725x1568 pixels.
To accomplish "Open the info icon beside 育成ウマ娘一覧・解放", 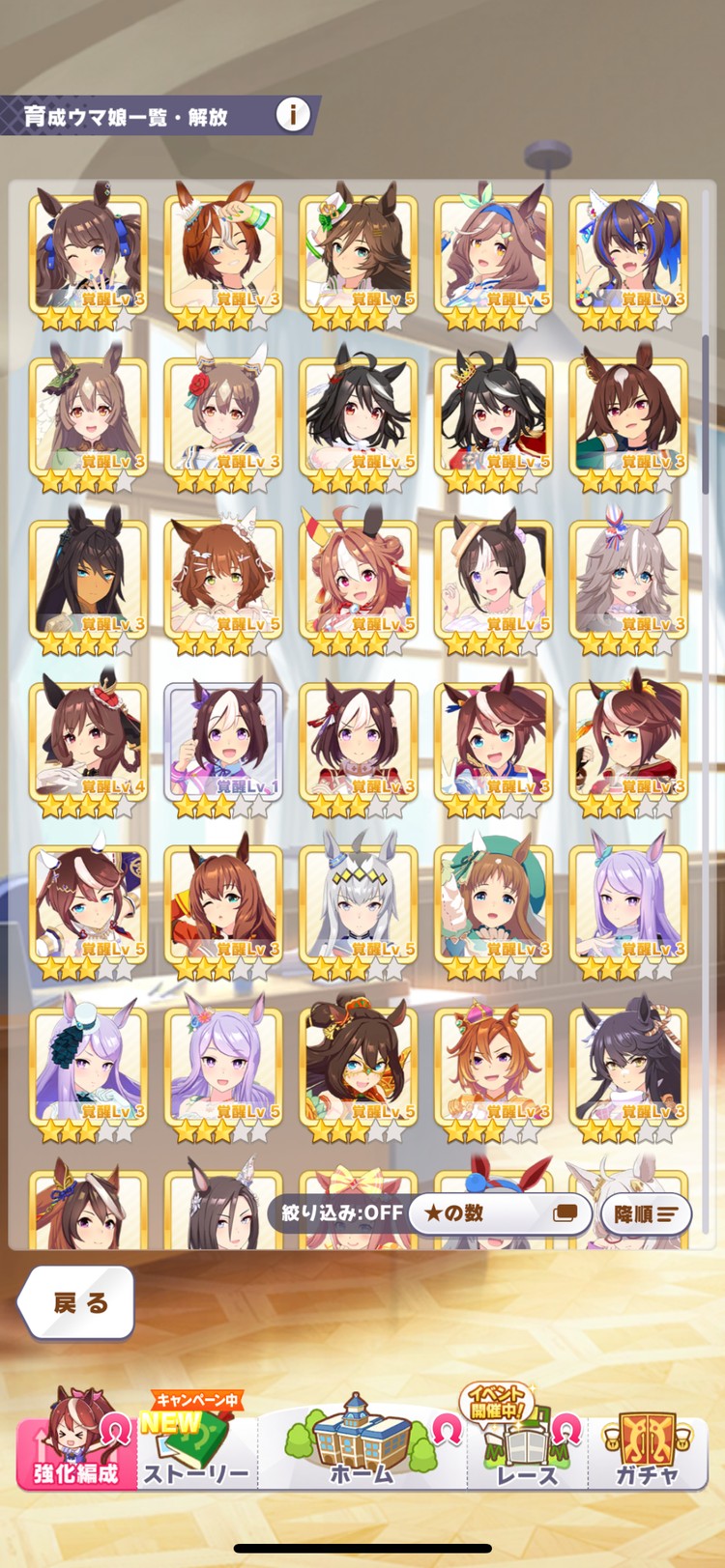I will [x=293, y=115].
